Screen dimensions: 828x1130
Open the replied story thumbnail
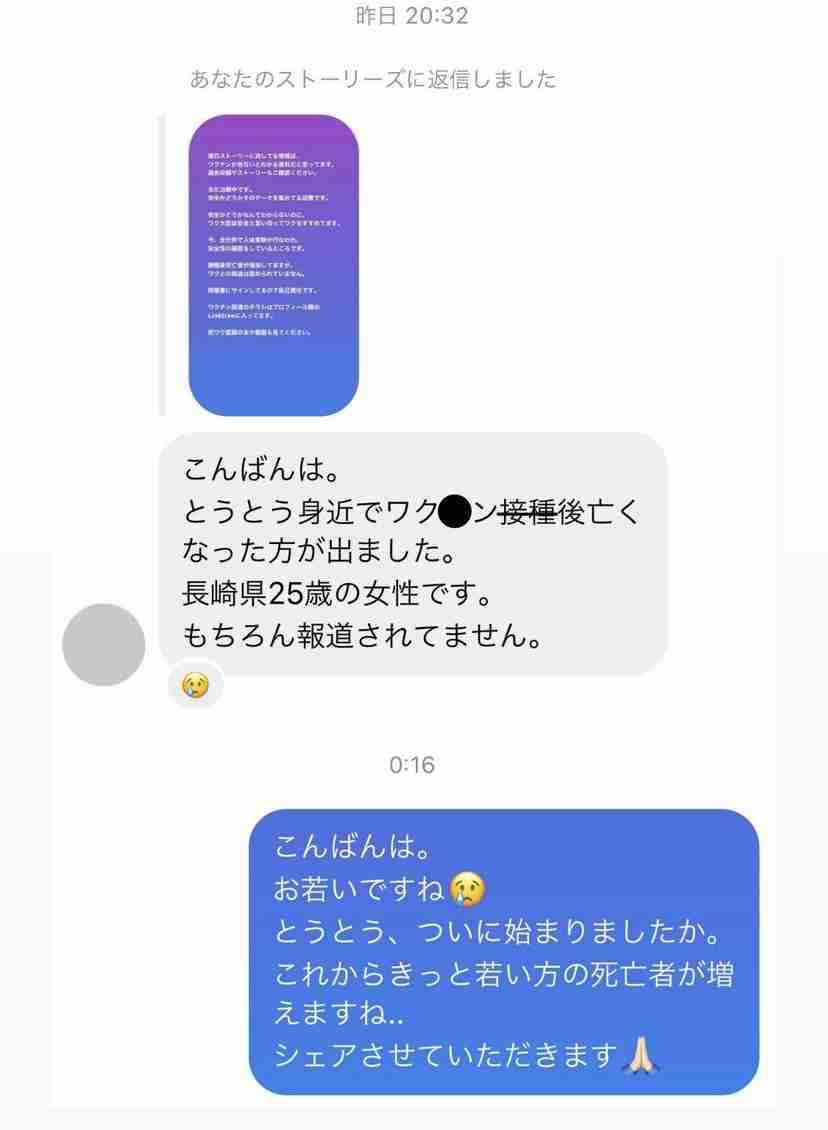pos(273,265)
